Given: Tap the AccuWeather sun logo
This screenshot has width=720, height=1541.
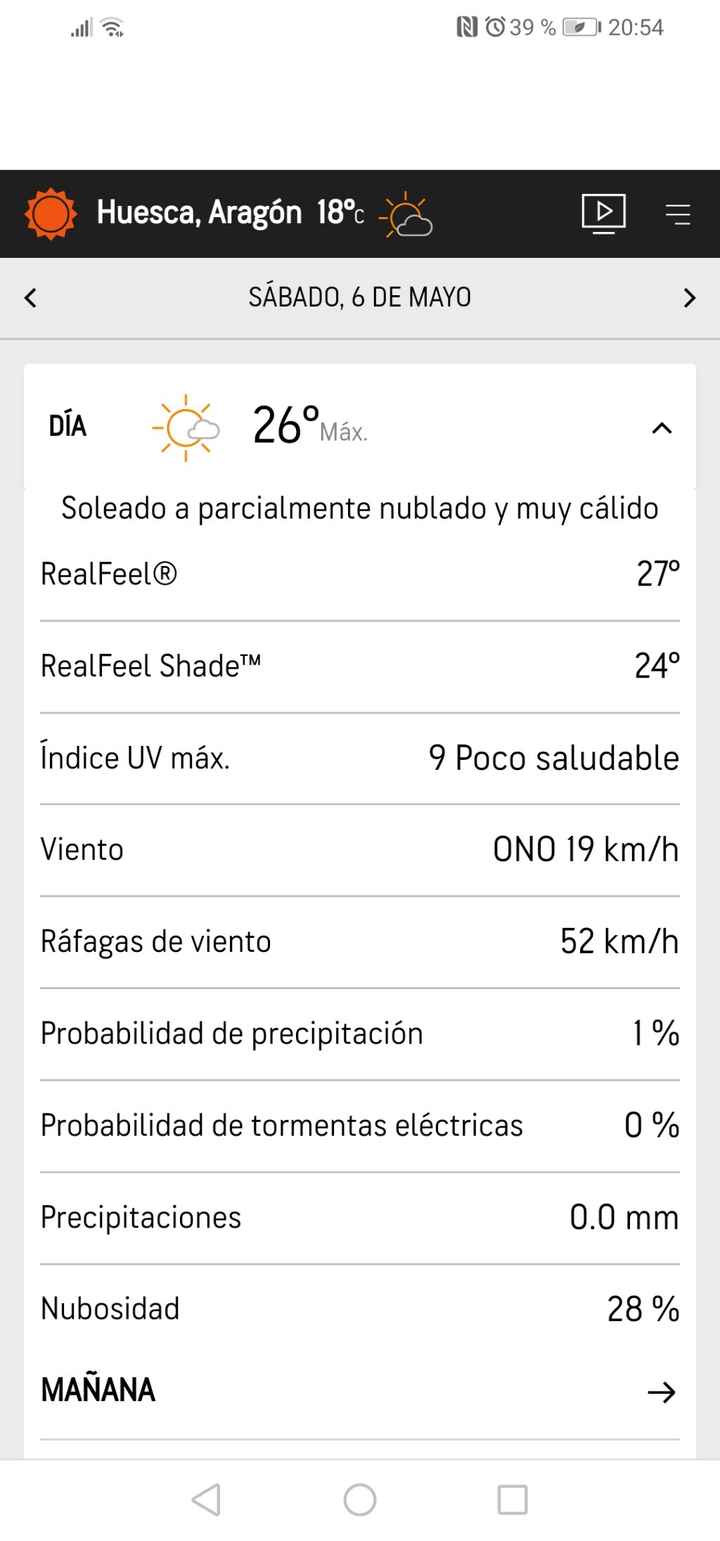Looking at the screenshot, I should click(50, 213).
